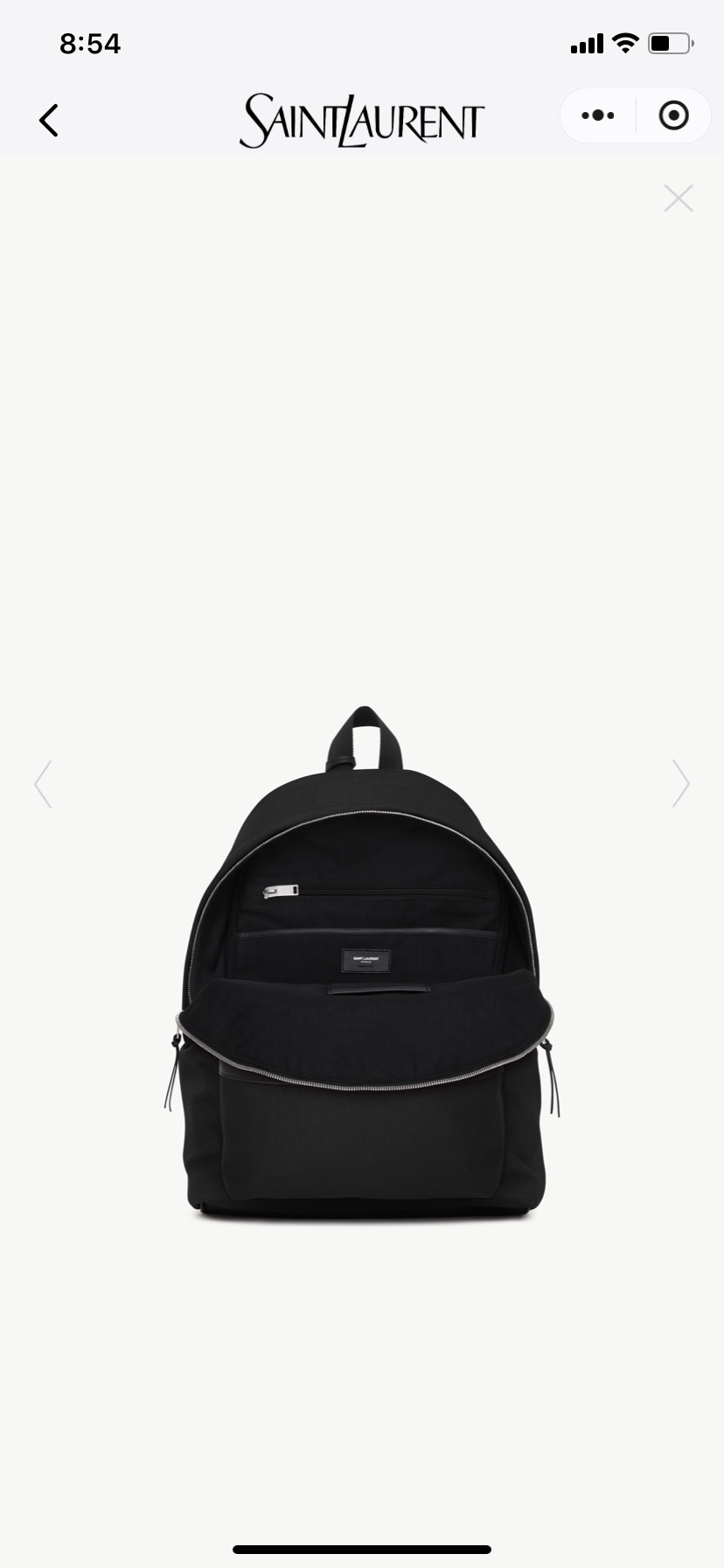Close the mini program with the circle icon

(673, 115)
